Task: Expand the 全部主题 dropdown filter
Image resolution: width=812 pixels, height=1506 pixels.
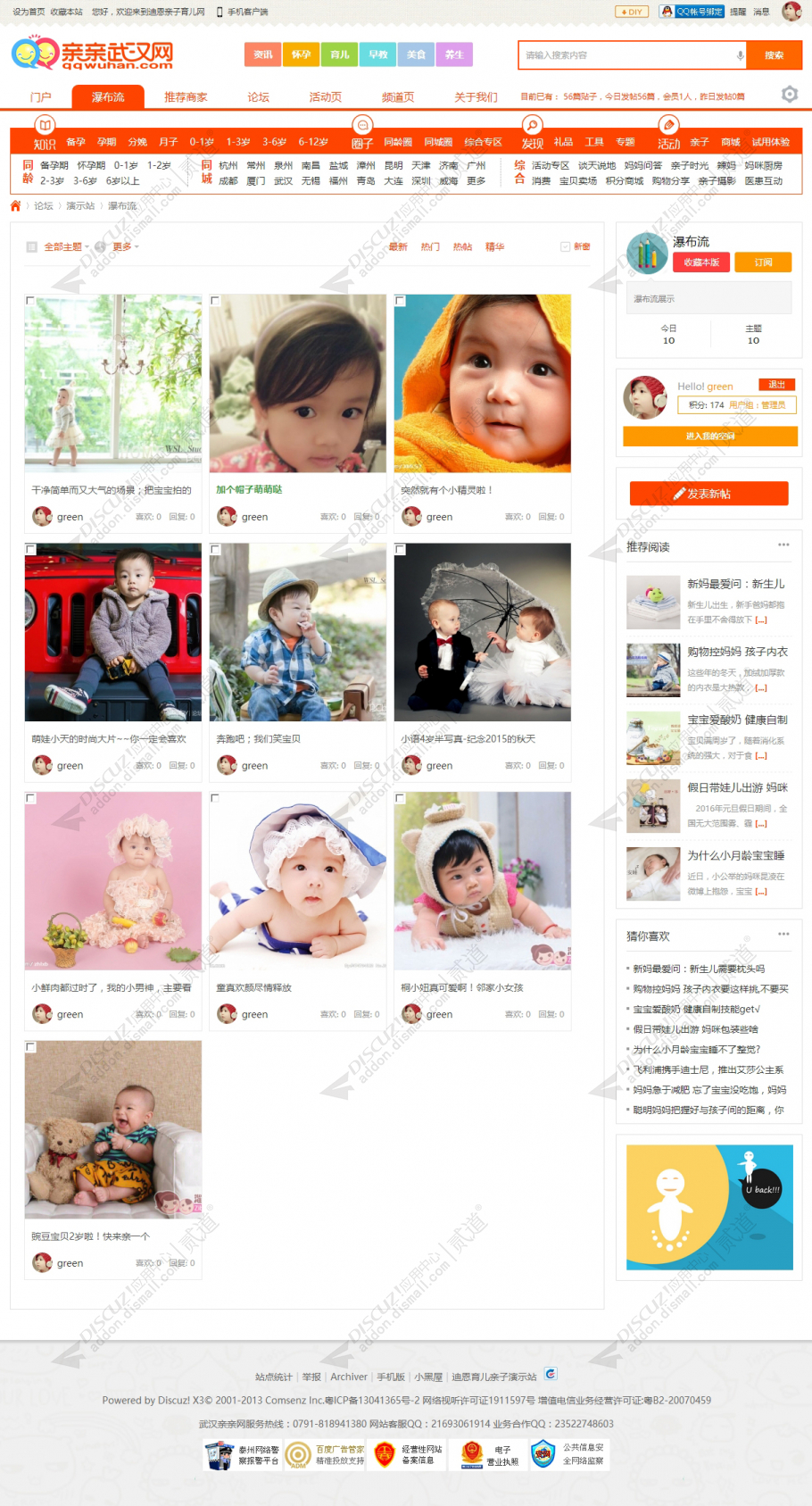Action: tap(66, 247)
